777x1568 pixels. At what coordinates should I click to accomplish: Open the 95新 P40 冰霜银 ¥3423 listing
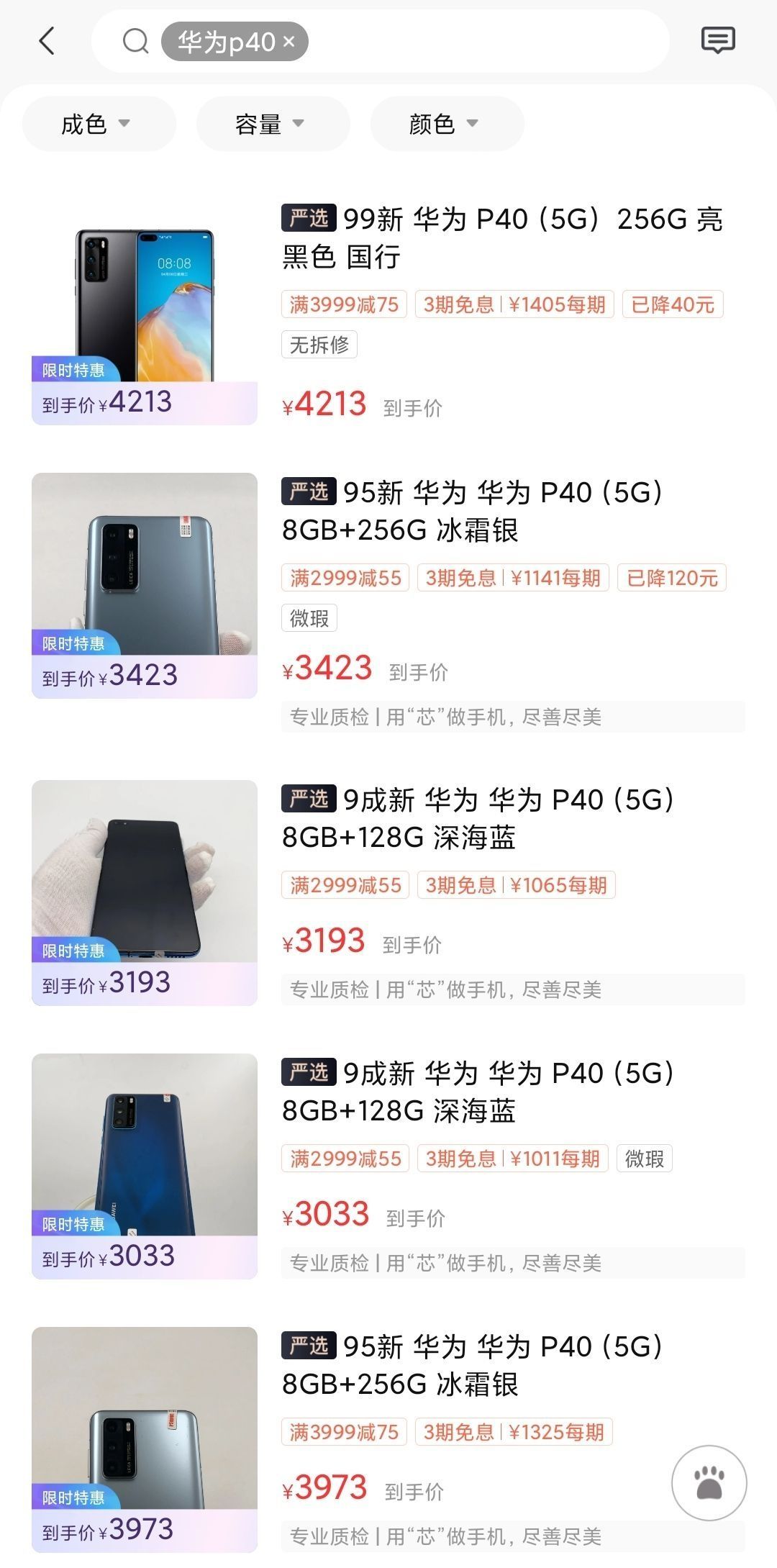click(472, 511)
